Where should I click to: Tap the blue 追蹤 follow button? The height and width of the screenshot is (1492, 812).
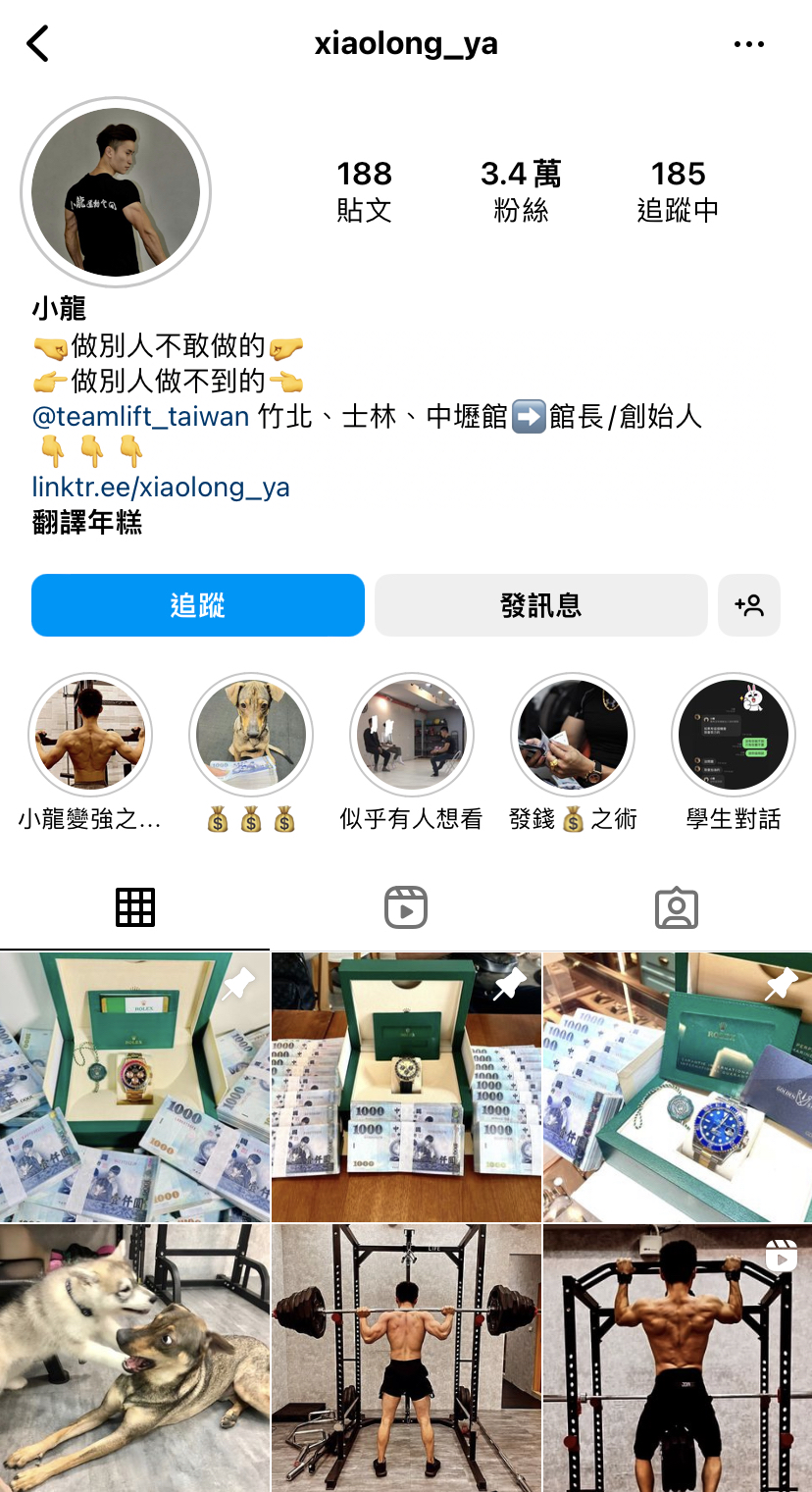198,605
